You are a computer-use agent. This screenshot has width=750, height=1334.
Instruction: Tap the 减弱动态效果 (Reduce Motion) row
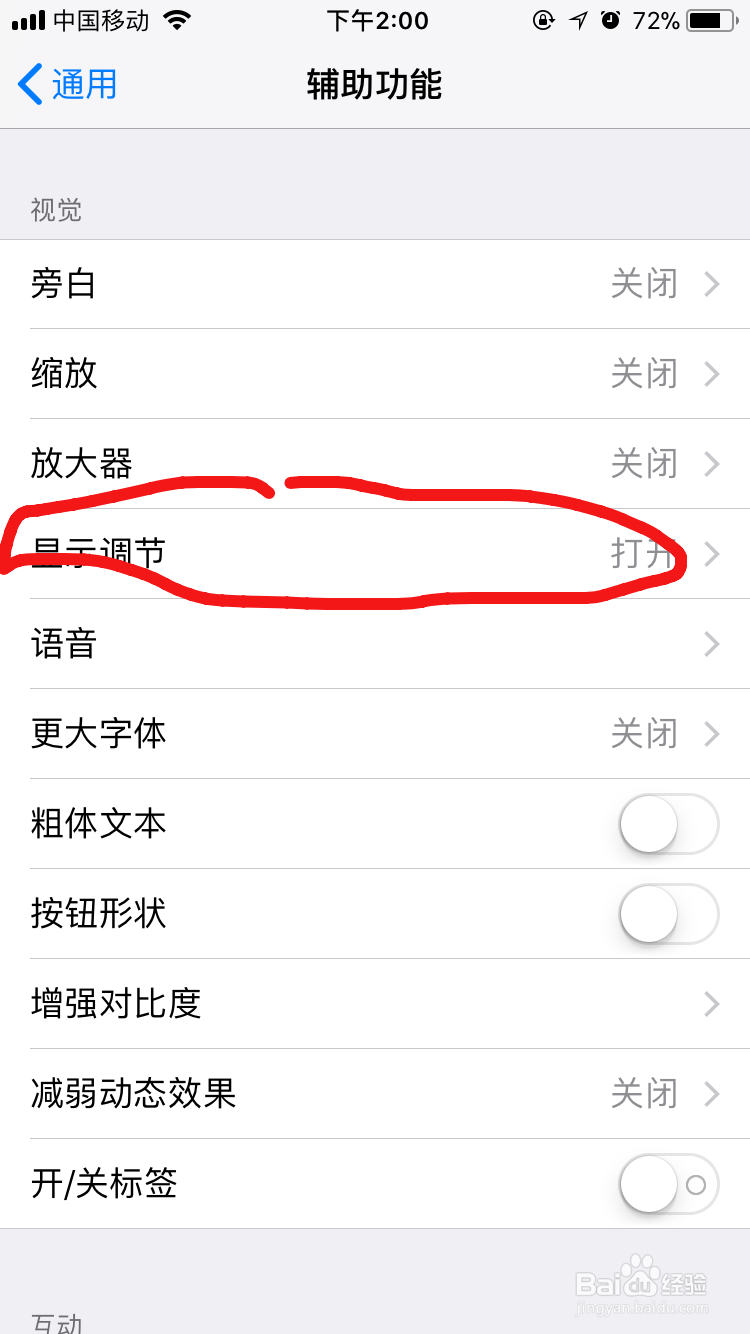(x=375, y=1094)
